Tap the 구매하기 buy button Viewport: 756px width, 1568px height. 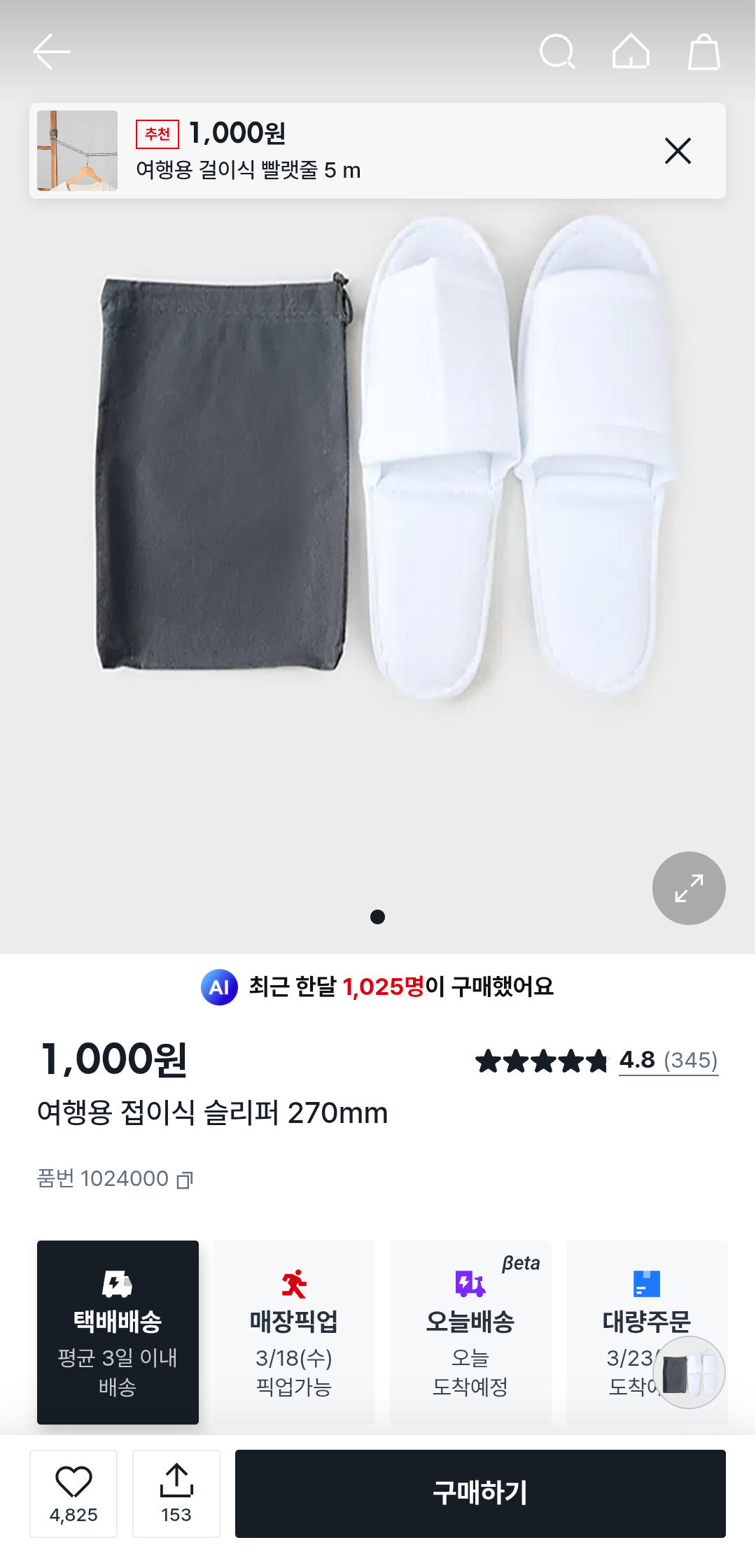(480, 1493)
